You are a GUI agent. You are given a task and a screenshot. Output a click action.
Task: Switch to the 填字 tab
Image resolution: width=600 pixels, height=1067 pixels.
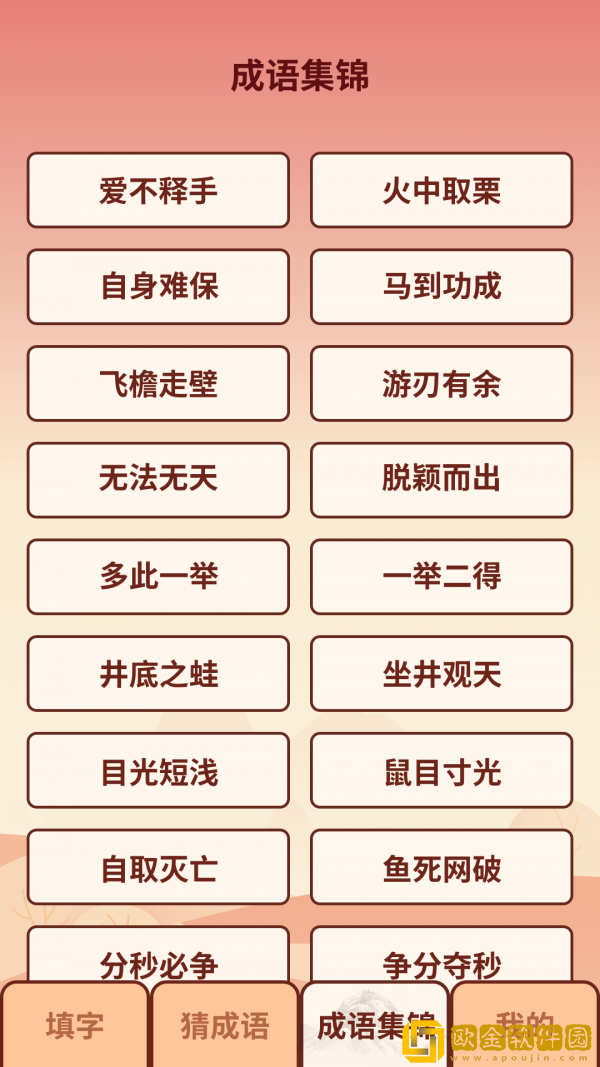(x=75, y=1025)
